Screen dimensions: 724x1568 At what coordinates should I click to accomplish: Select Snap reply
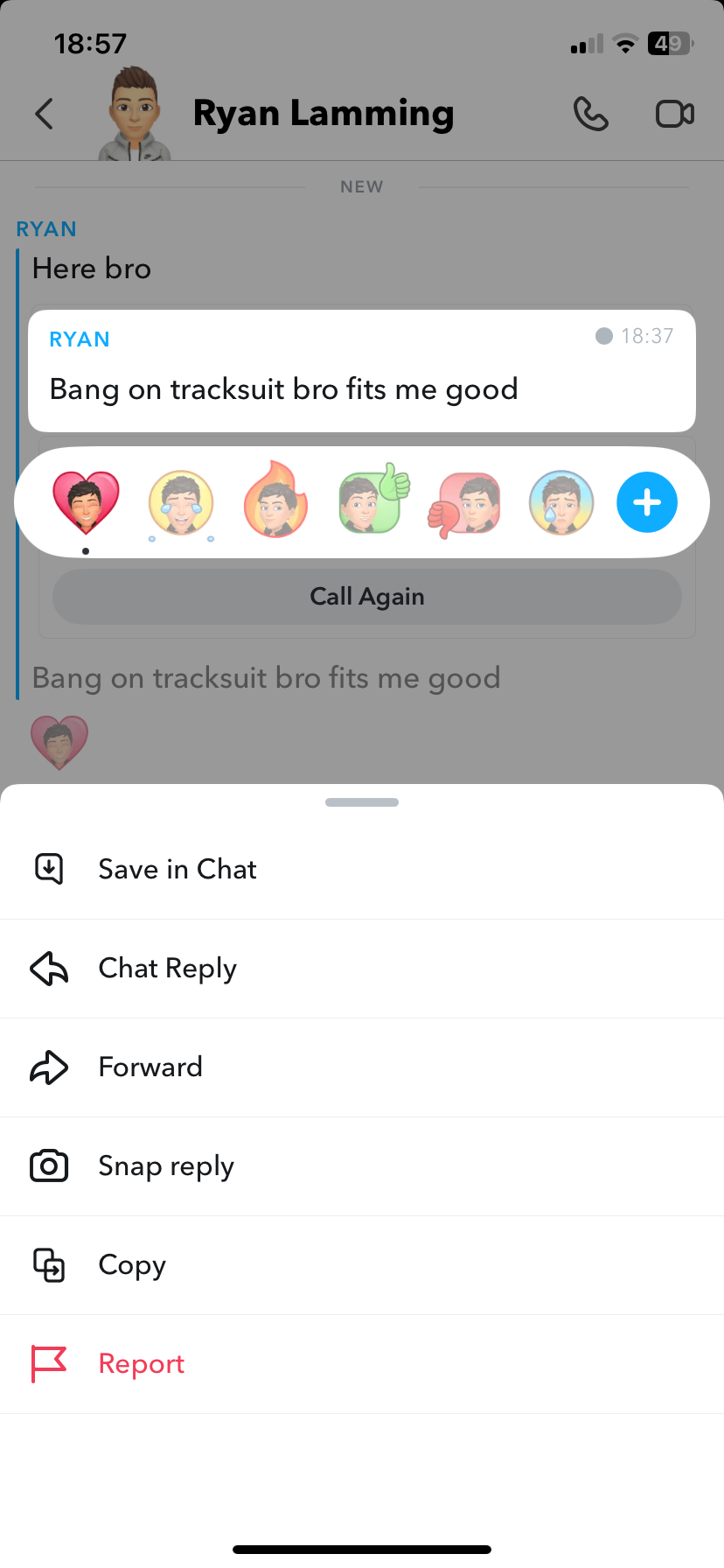(166, 1165)
